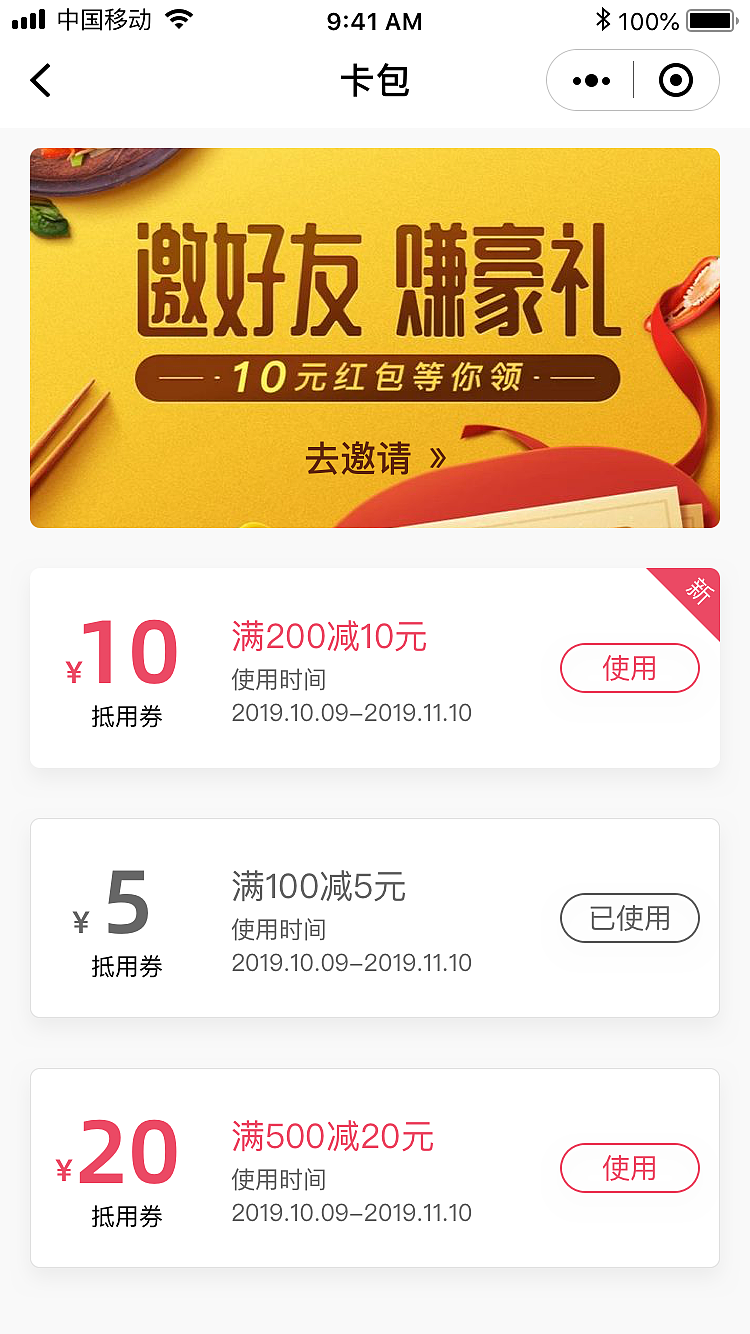
Task: Tap the usage dates on the ¥20 coupon
Action: (350, 1212)
